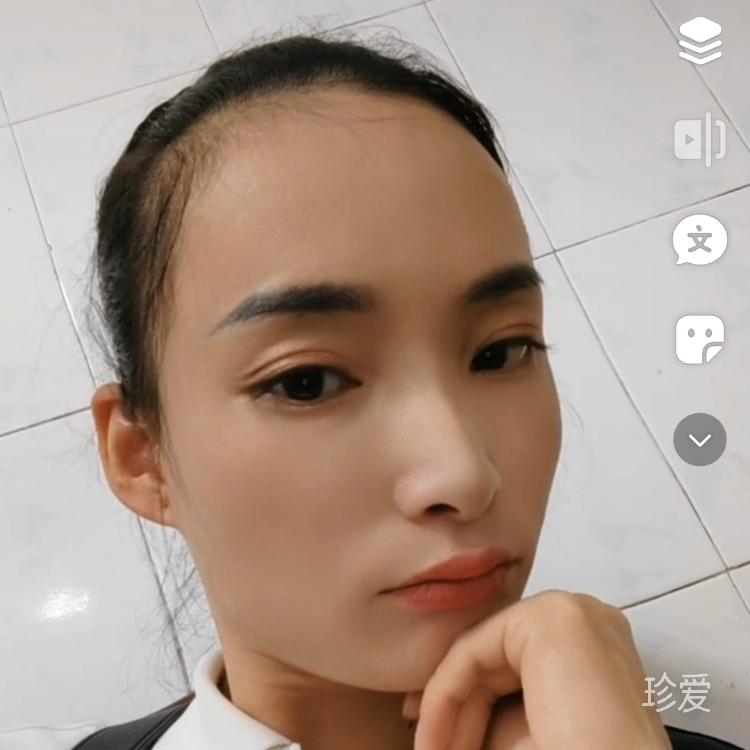
Task: Open the translate text icon
Action: pos(700,240)
